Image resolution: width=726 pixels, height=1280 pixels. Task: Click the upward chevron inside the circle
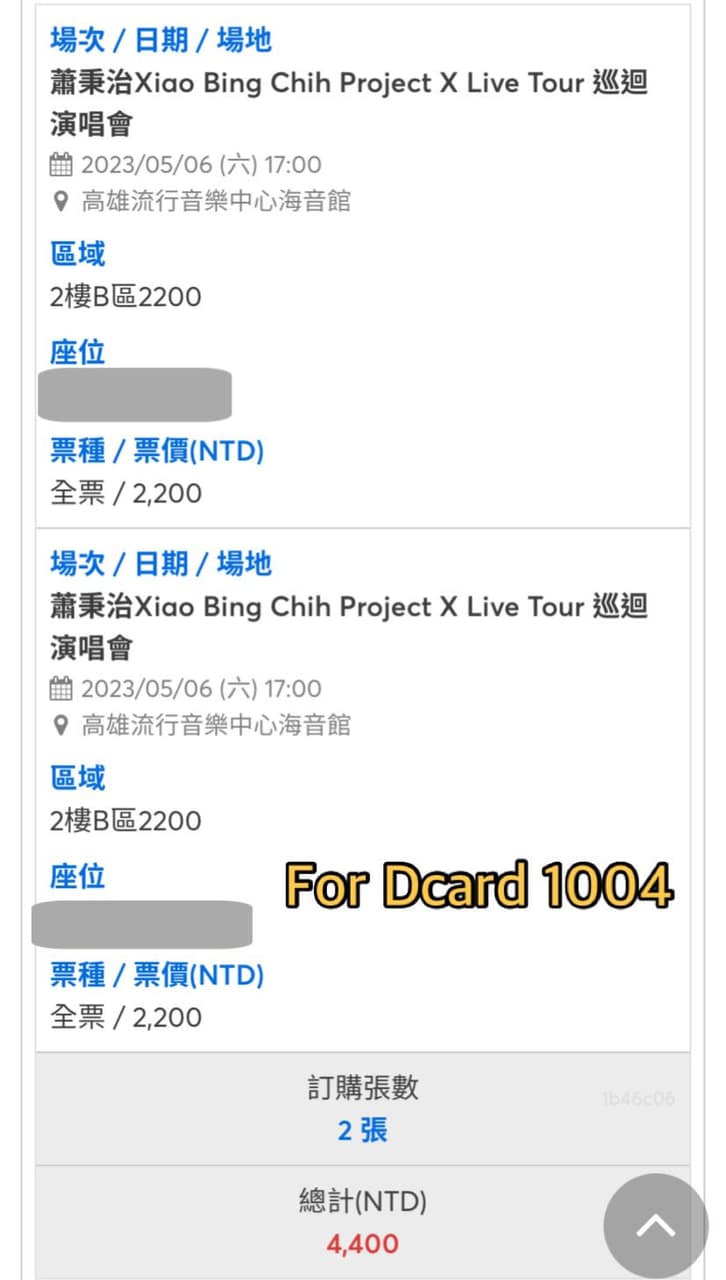click(x=657, y=1222)
